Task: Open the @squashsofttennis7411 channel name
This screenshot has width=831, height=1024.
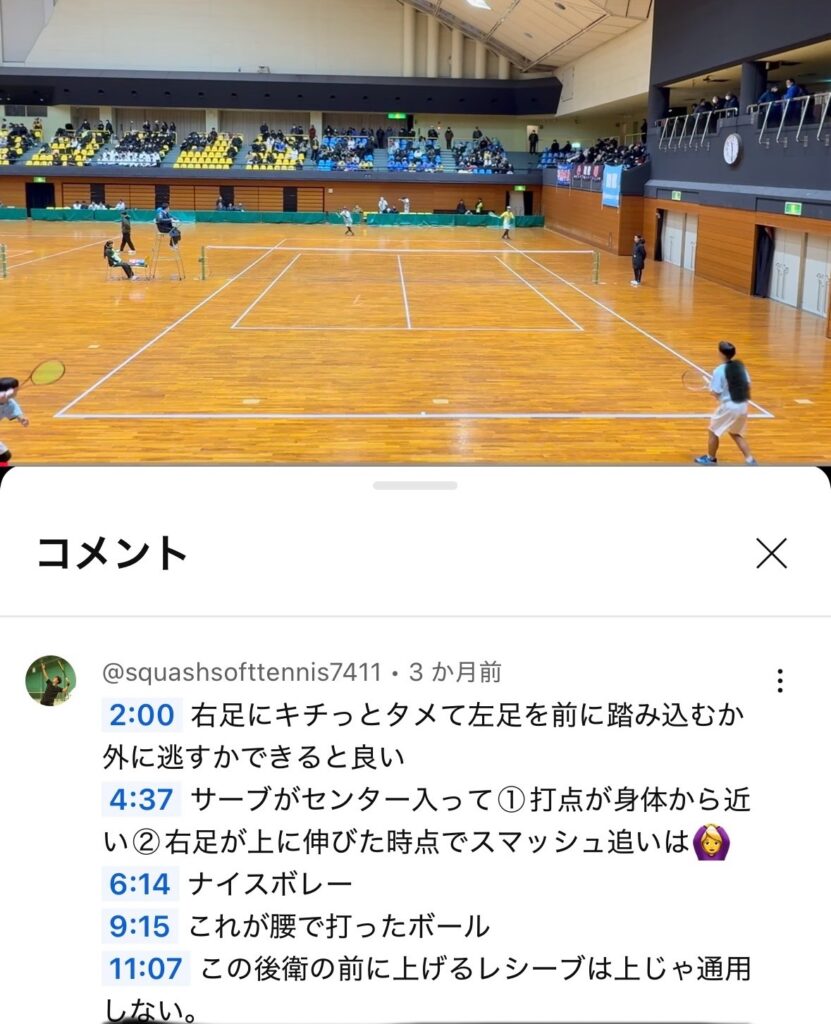Action: coord(241,672)
